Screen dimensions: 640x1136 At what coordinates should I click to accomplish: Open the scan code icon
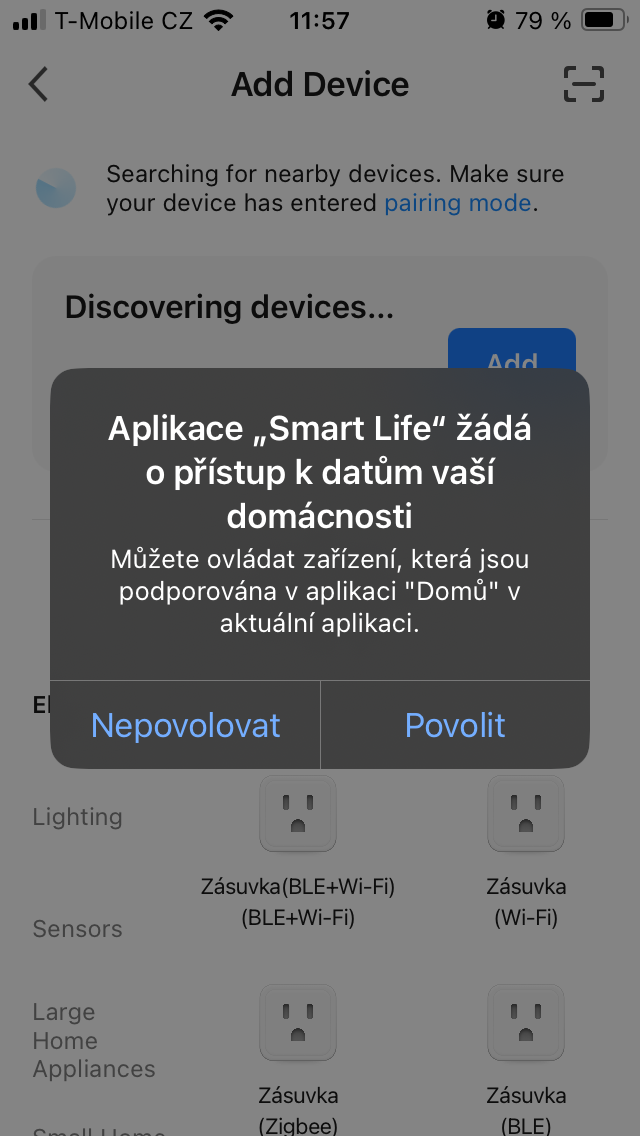pyautogui.click(x=584, y=85)
